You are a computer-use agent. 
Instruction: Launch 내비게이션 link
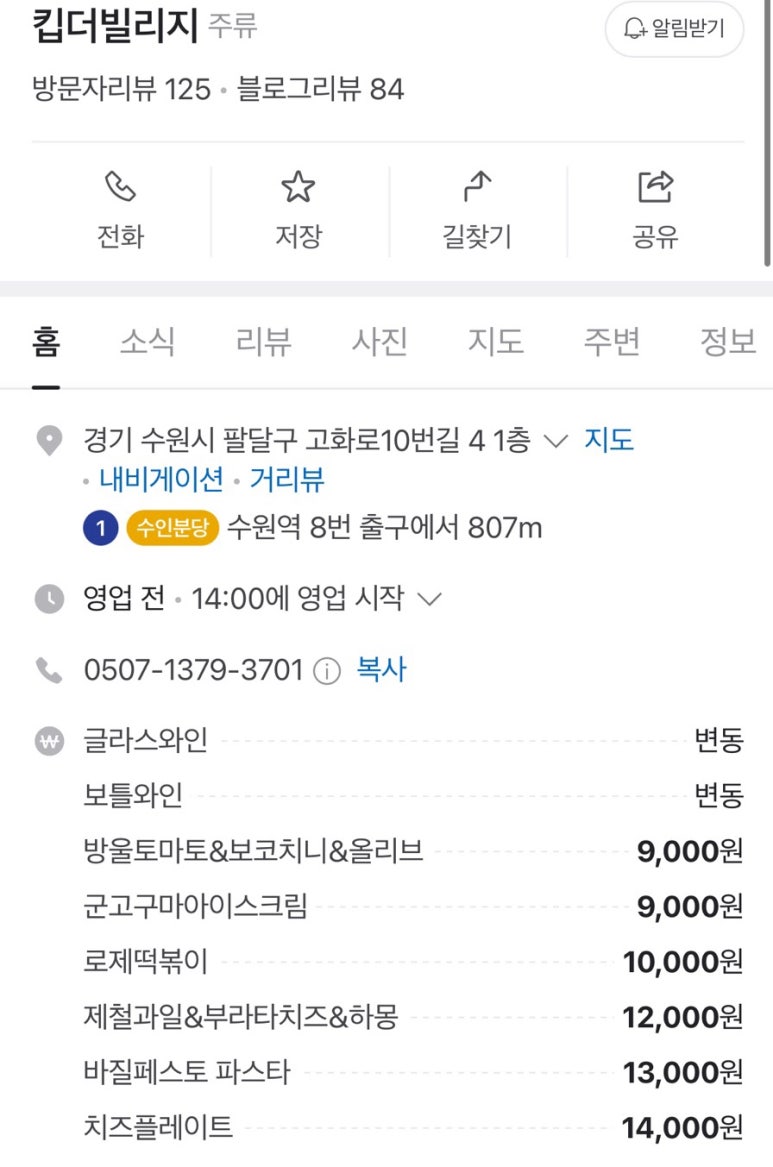(161, 480)
